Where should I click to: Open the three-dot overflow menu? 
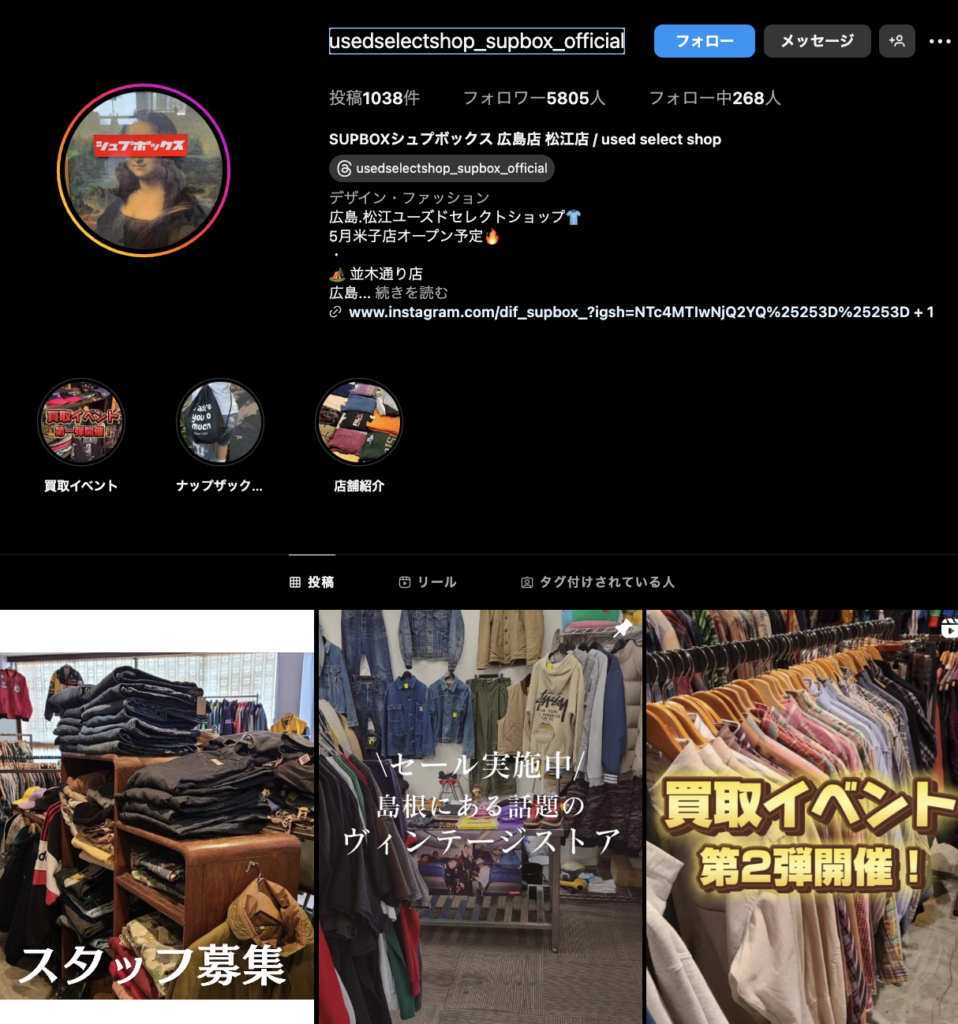(939, 41)
